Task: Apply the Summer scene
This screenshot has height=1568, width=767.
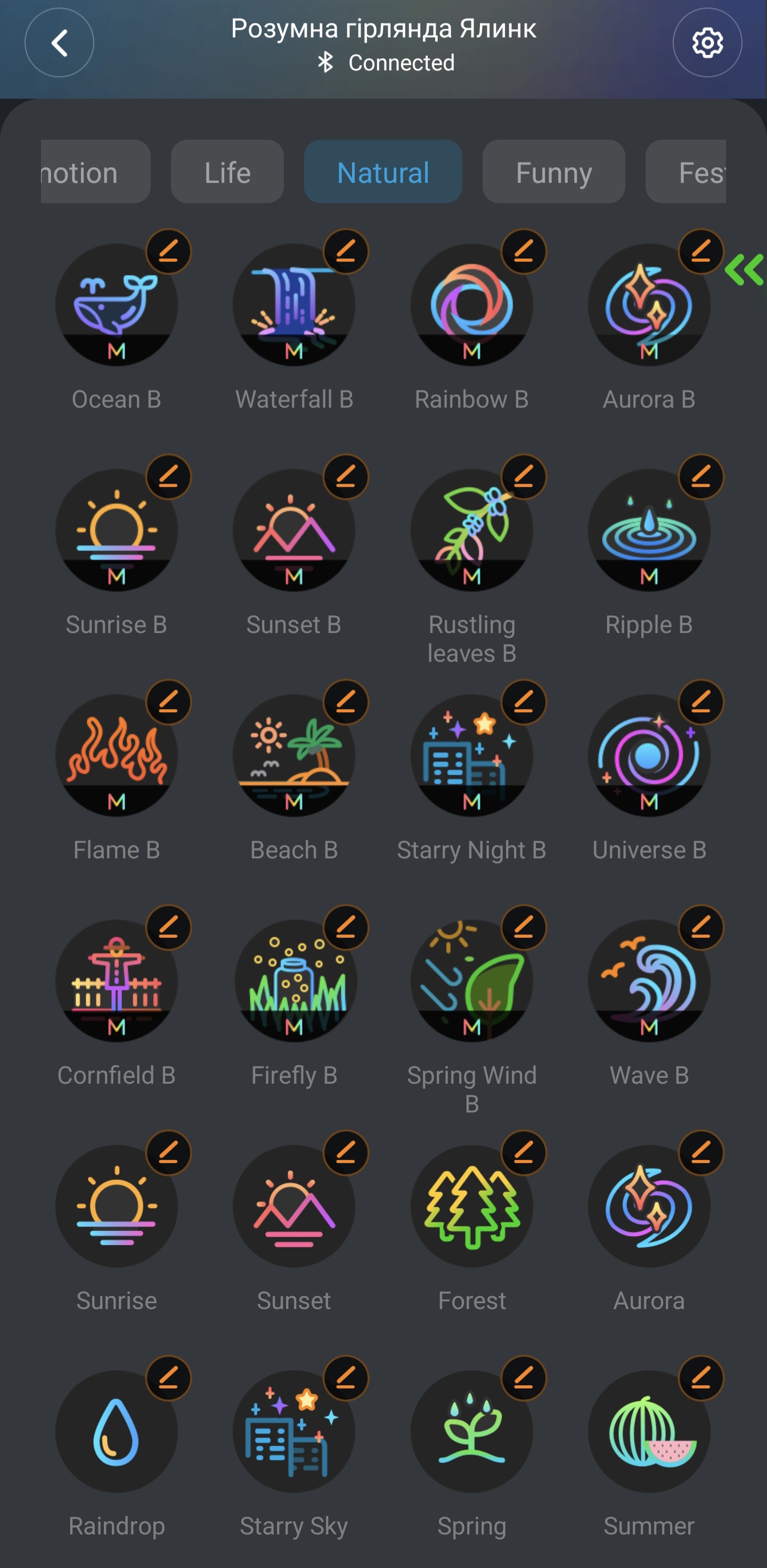Action: click(x=649, y=1431)
